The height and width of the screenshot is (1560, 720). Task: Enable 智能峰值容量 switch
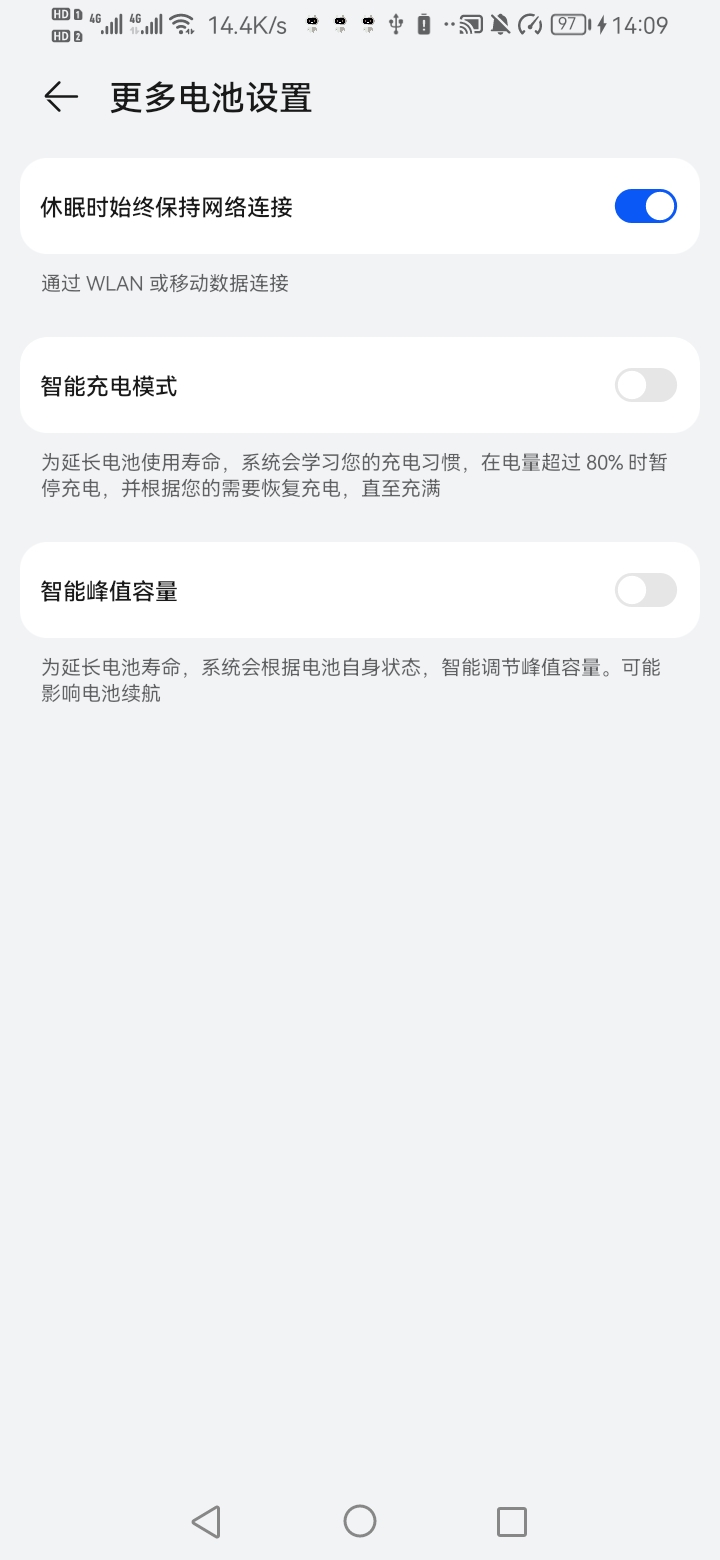[645, 590]
